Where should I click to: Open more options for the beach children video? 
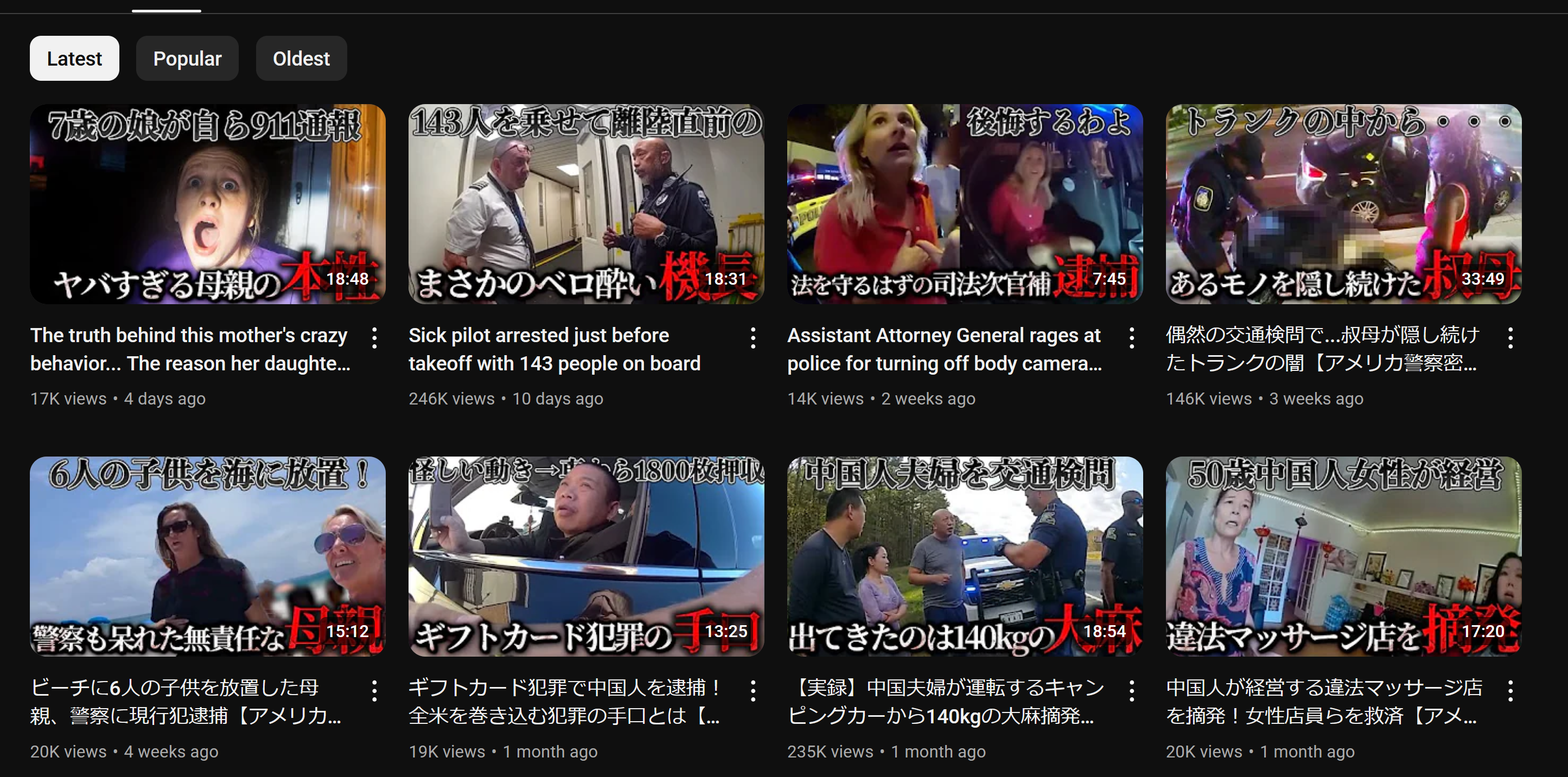[x=375, y=691]
